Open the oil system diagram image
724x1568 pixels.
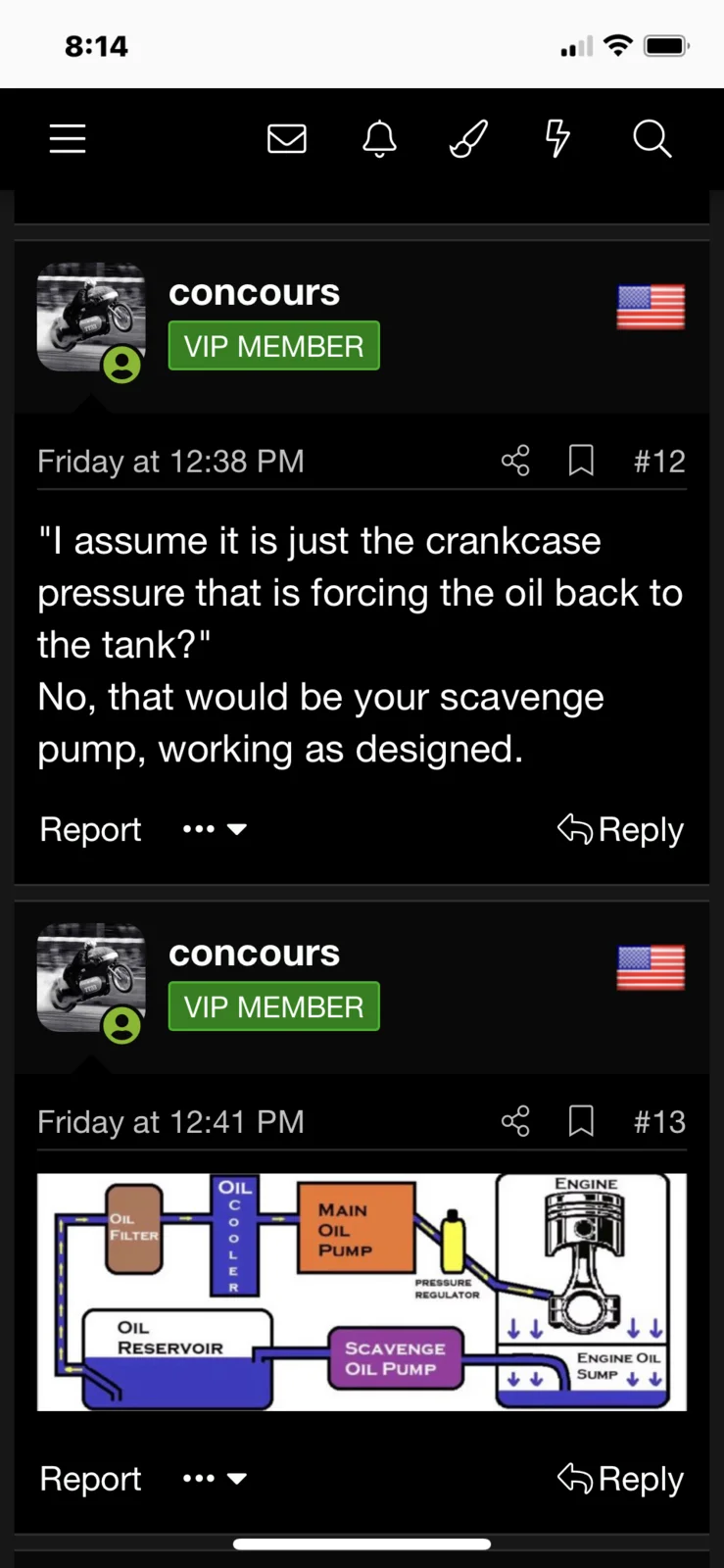point(362,1292)
